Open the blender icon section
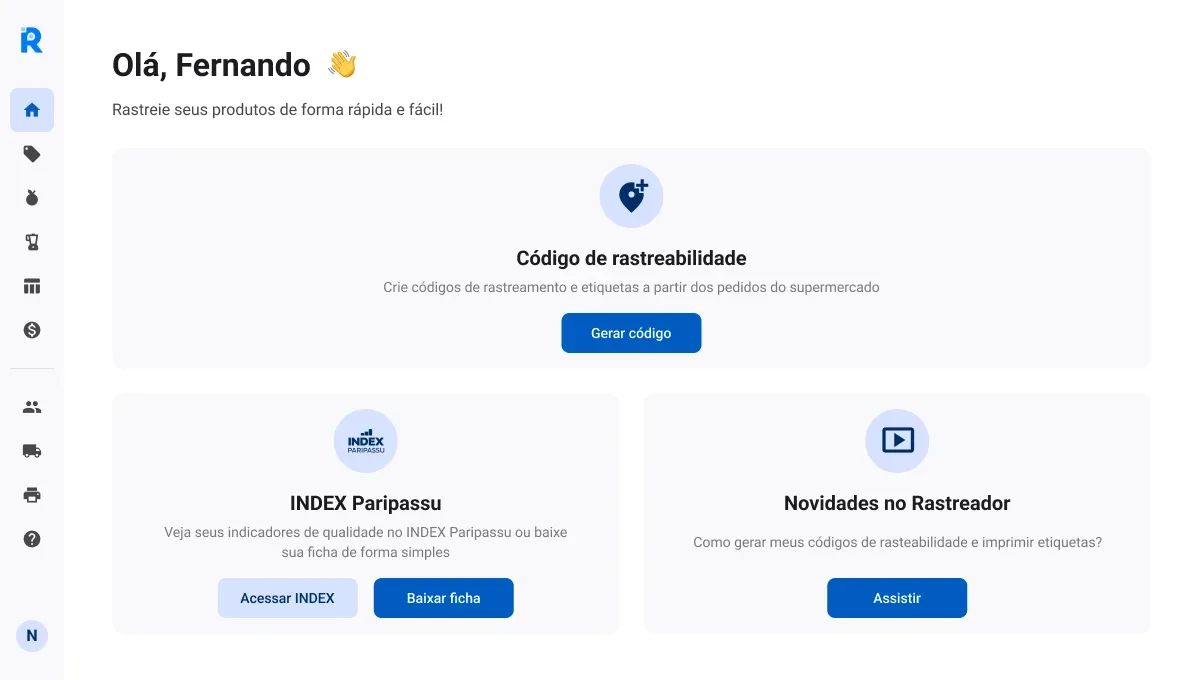 pos(32,242)
